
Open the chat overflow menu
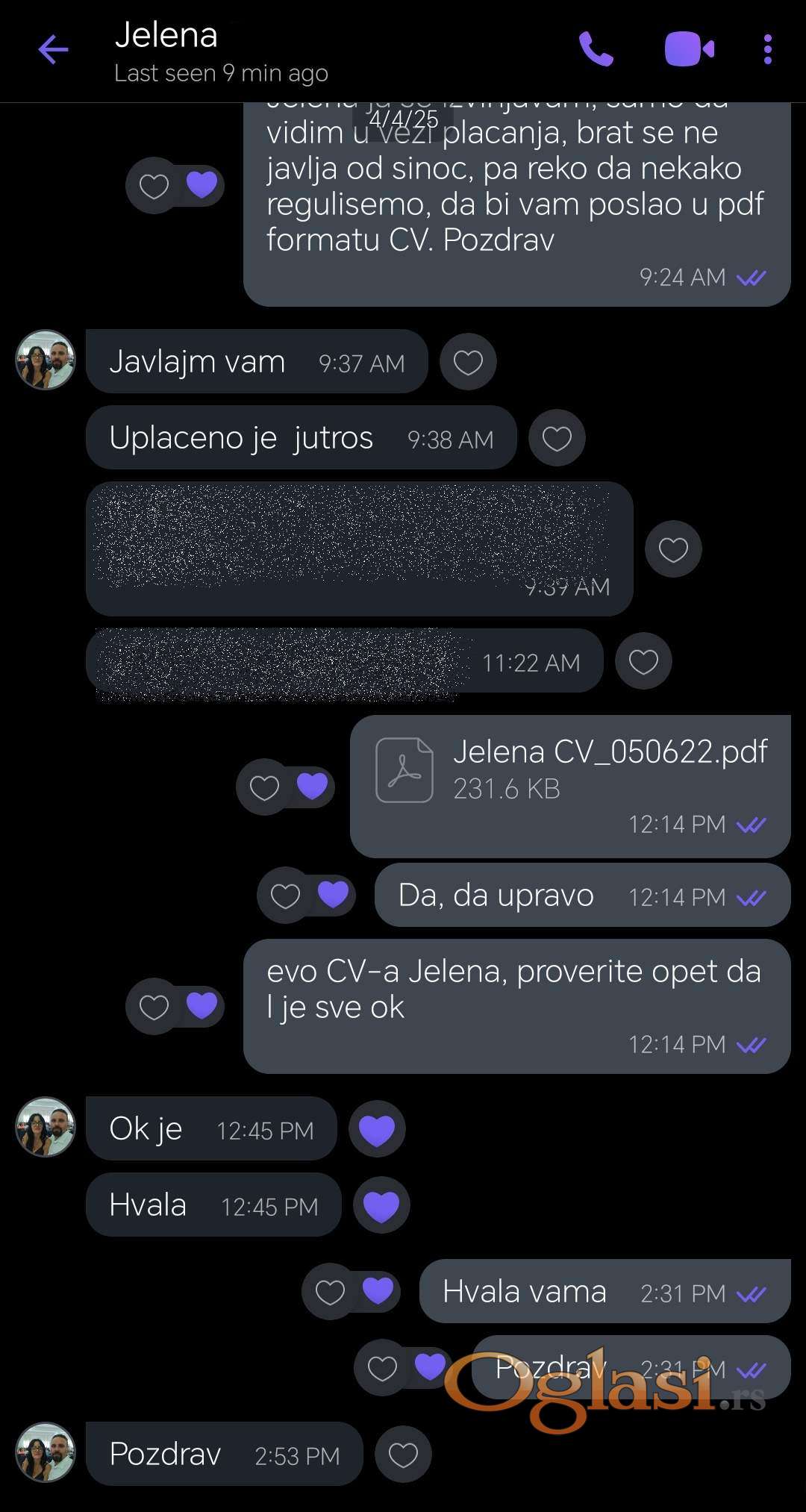[x=767, y=50]
